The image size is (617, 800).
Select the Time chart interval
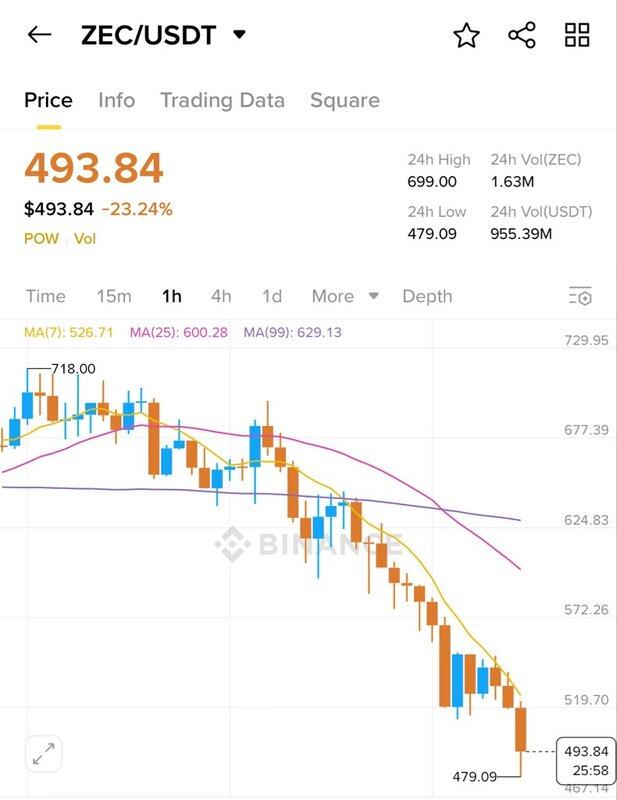[x=45, y=296]
